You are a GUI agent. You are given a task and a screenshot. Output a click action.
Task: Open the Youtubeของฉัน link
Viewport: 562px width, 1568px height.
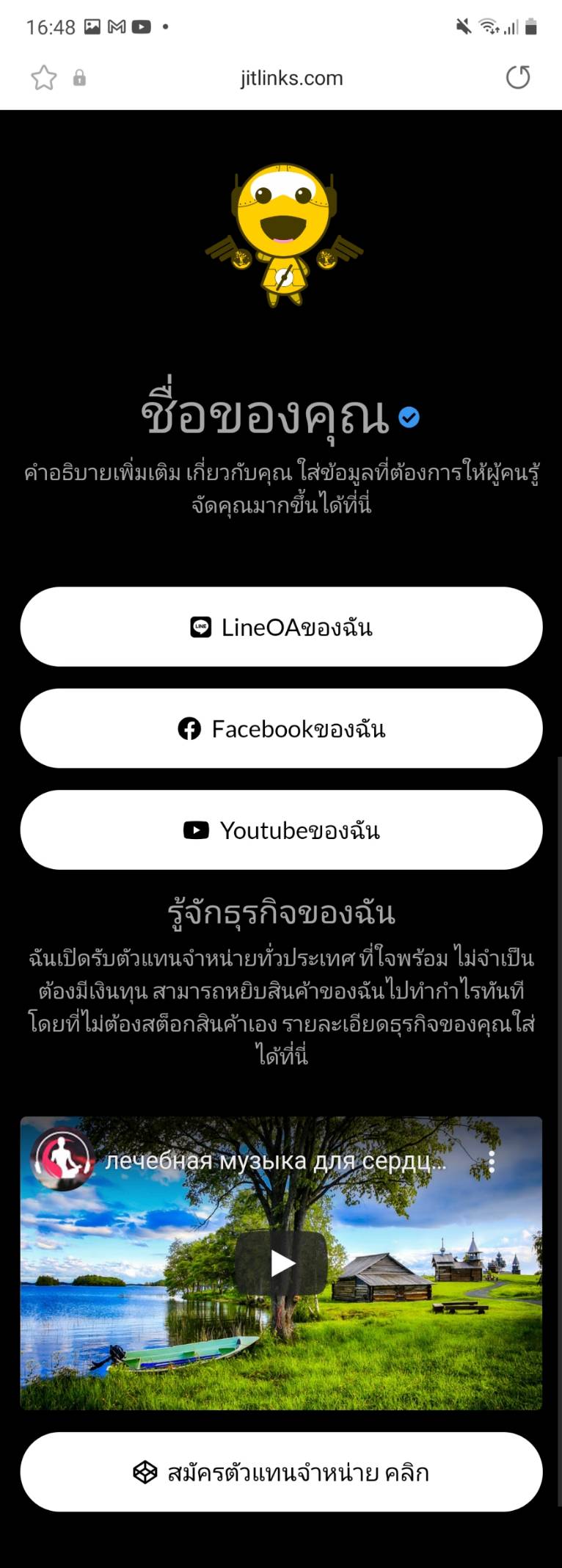(x=281, y=830)
